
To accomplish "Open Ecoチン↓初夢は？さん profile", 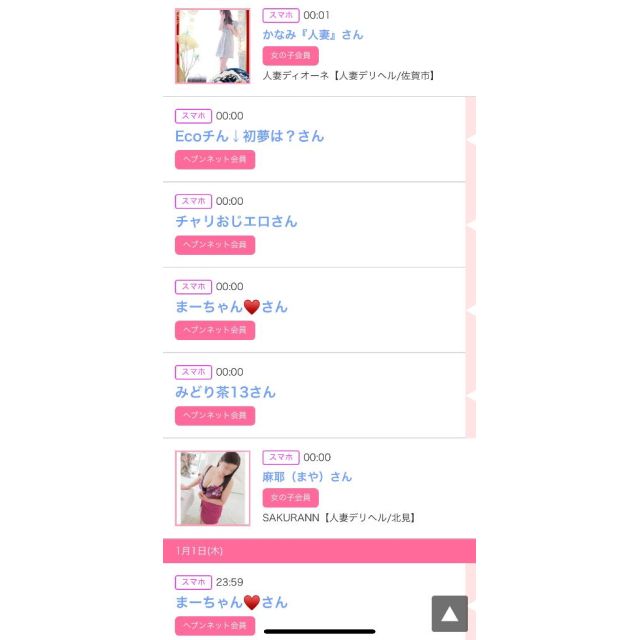I will coord(249,136).
